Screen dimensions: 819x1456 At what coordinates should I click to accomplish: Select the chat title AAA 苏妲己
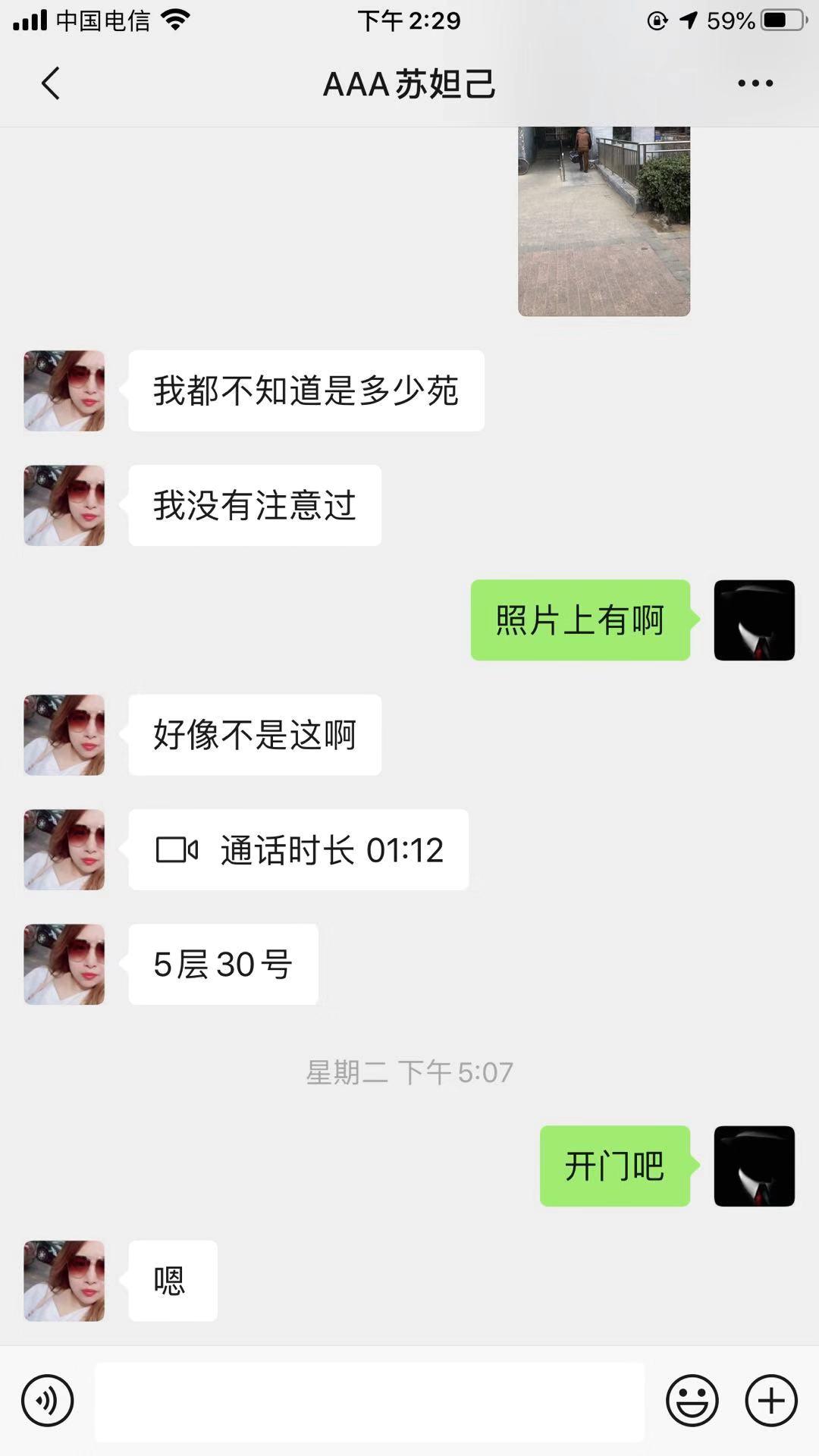tap(409, 85)
